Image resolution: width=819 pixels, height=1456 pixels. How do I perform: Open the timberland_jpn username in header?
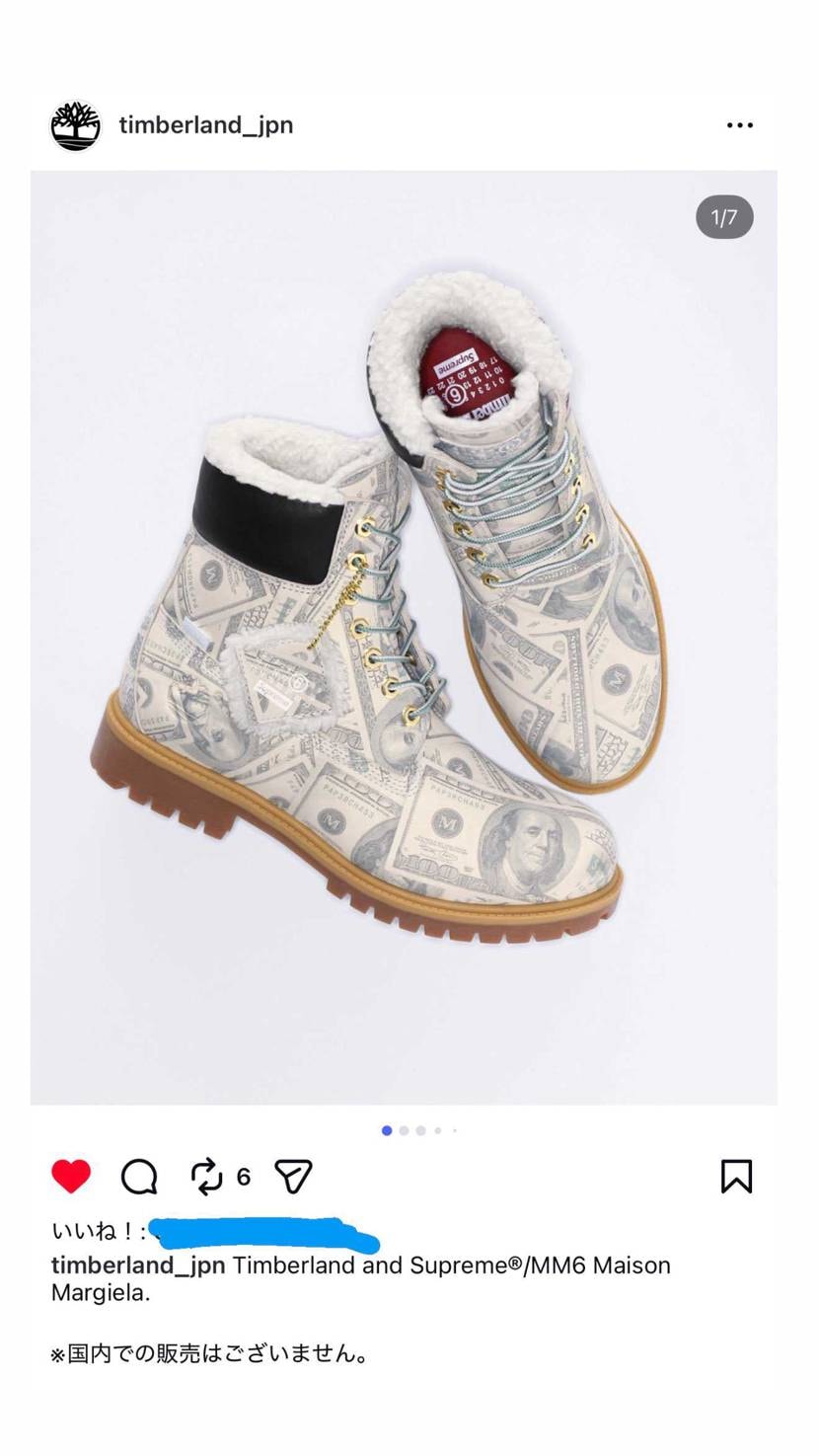(x=205, y=125)
